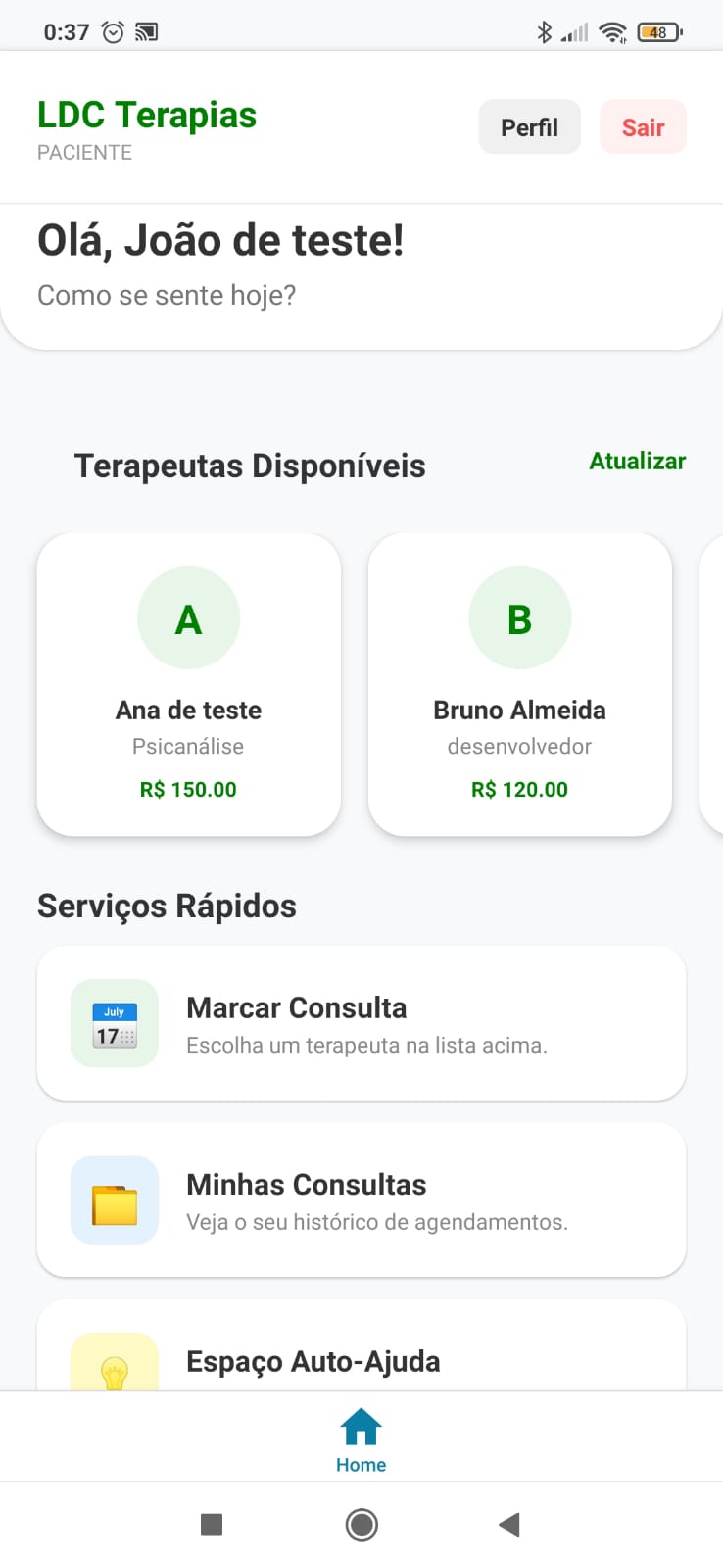Tap the recent apps square button

point(211,1525)
